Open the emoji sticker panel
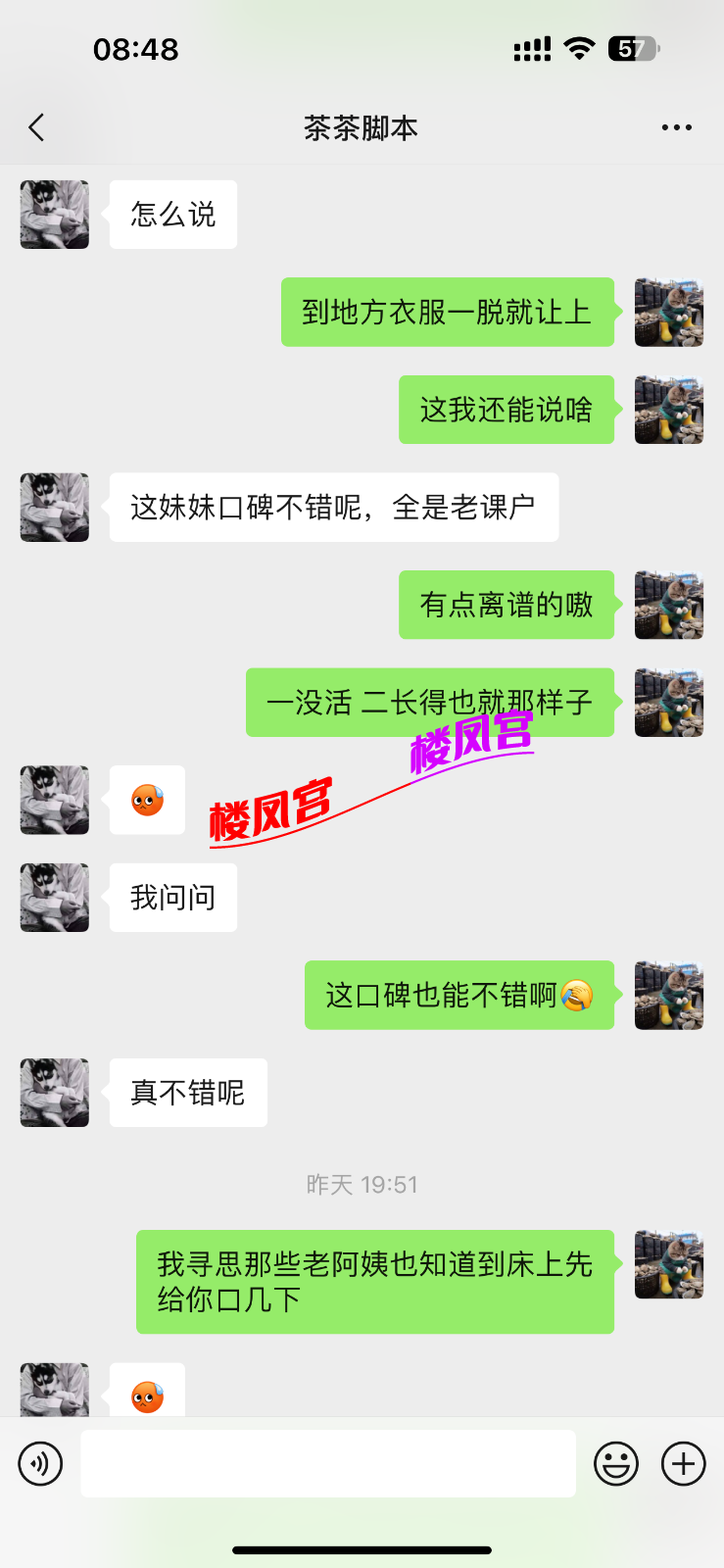The width and height of the screenshot is (724, 1568). pyautogui.click(x=616, y=1464)
